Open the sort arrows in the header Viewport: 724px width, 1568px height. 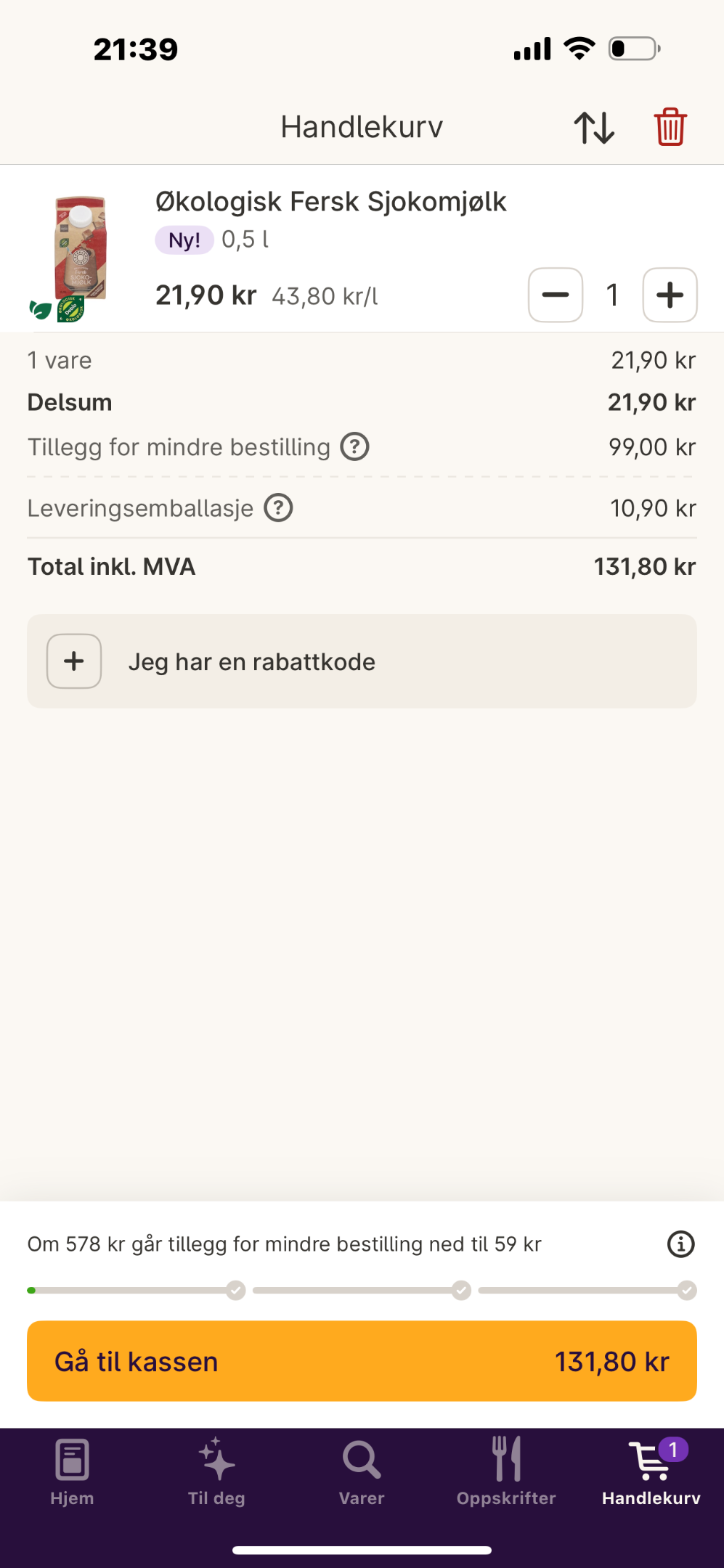[594, 128]
